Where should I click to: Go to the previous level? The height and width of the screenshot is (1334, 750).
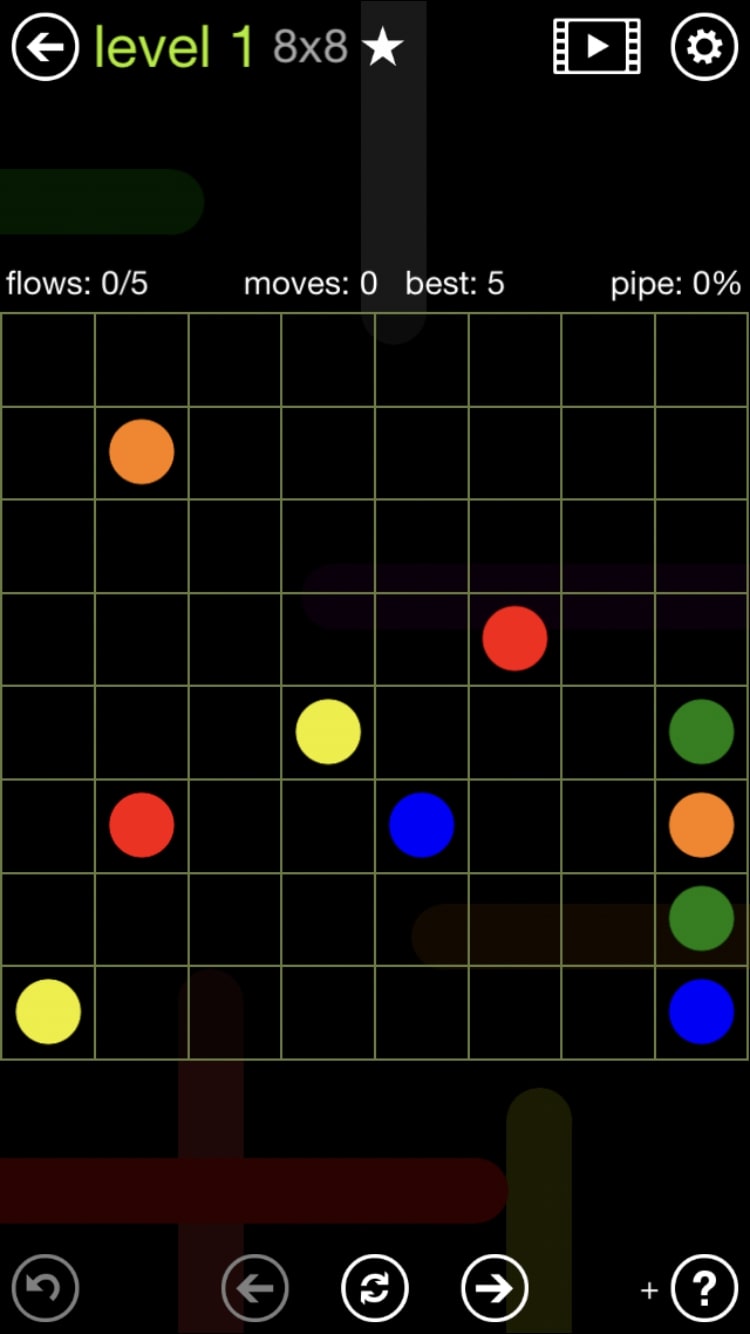255,1288
